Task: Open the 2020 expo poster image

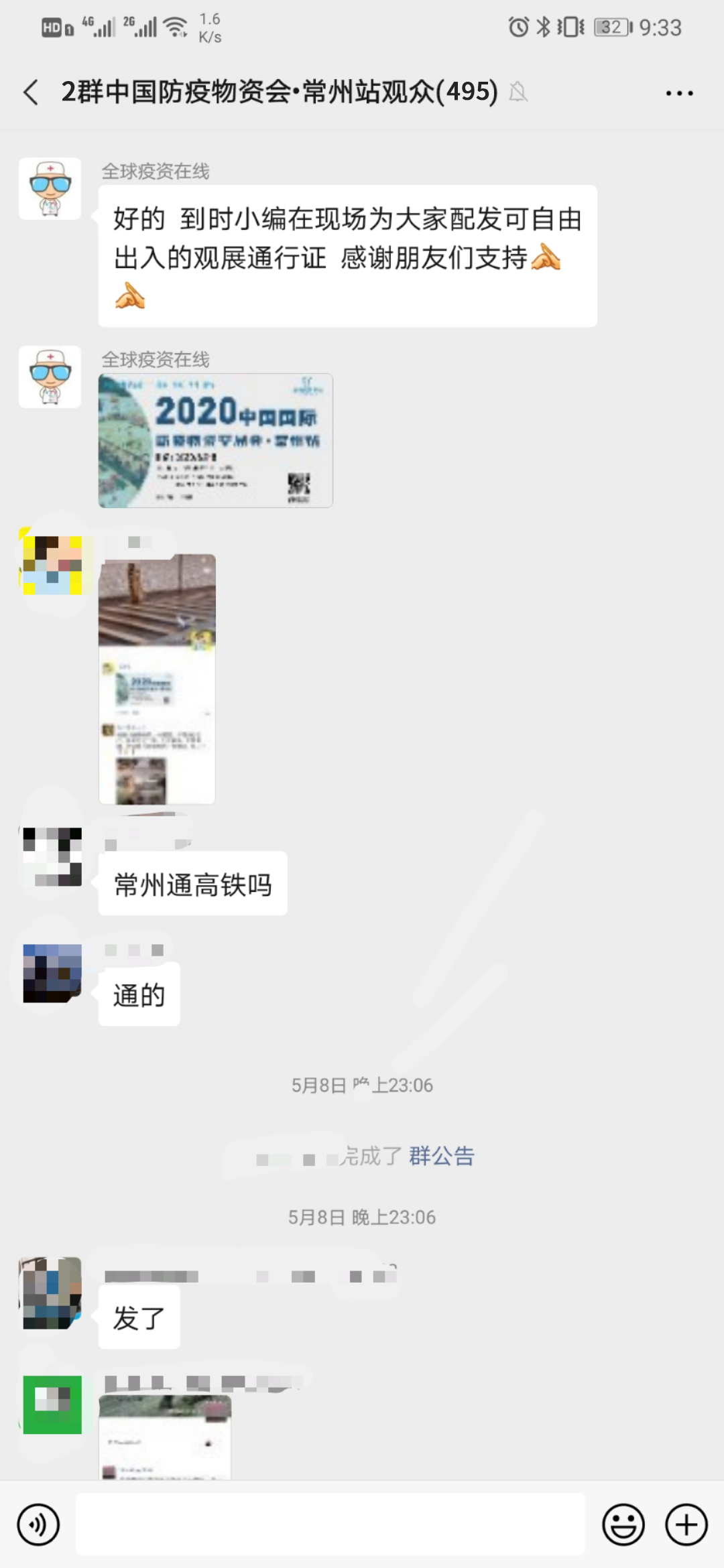Action: click(x=215, y=440)
